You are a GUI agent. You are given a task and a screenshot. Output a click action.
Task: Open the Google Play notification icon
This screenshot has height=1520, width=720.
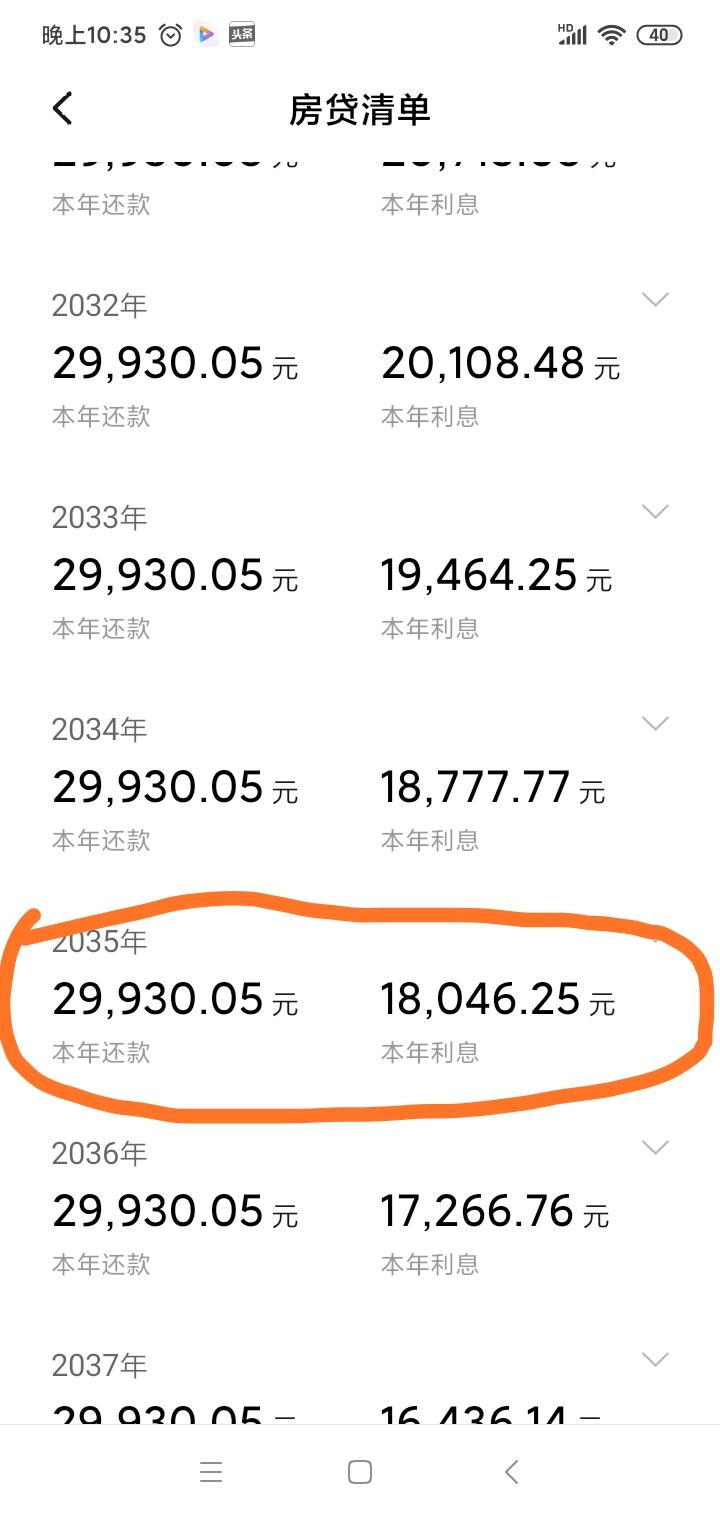pos(205,35)
